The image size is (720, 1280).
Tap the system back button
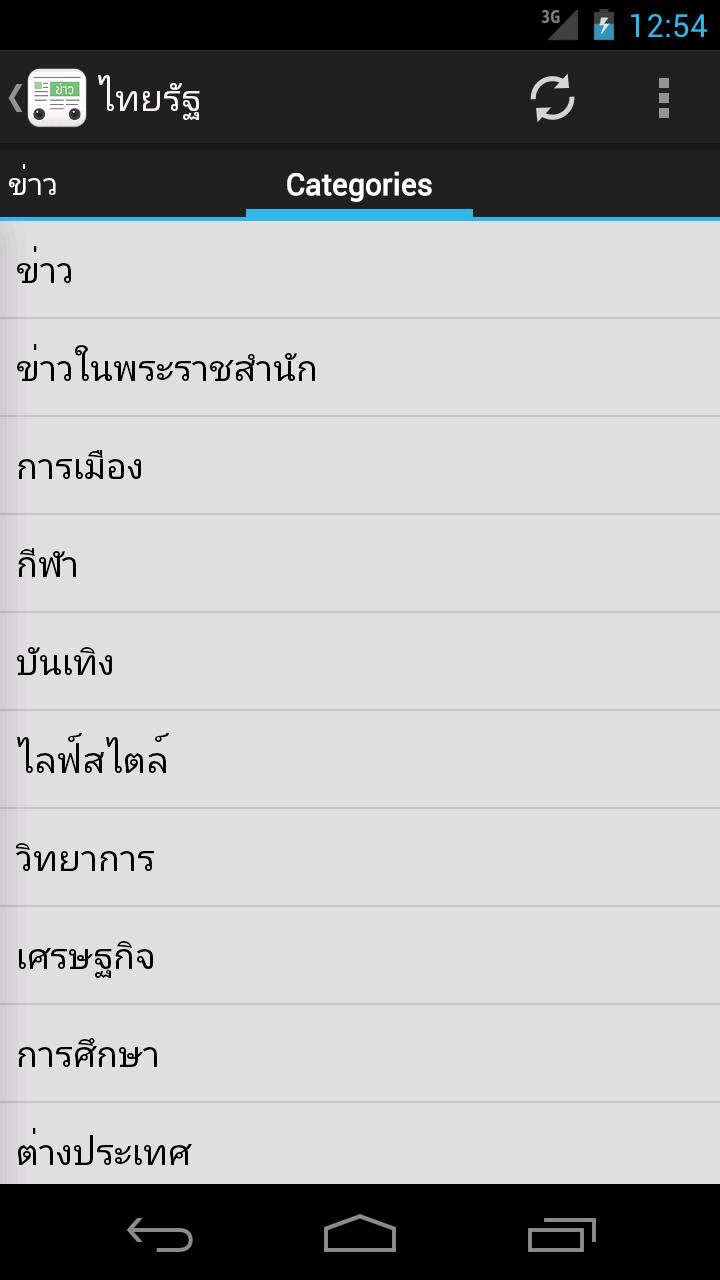(160, 1235)
